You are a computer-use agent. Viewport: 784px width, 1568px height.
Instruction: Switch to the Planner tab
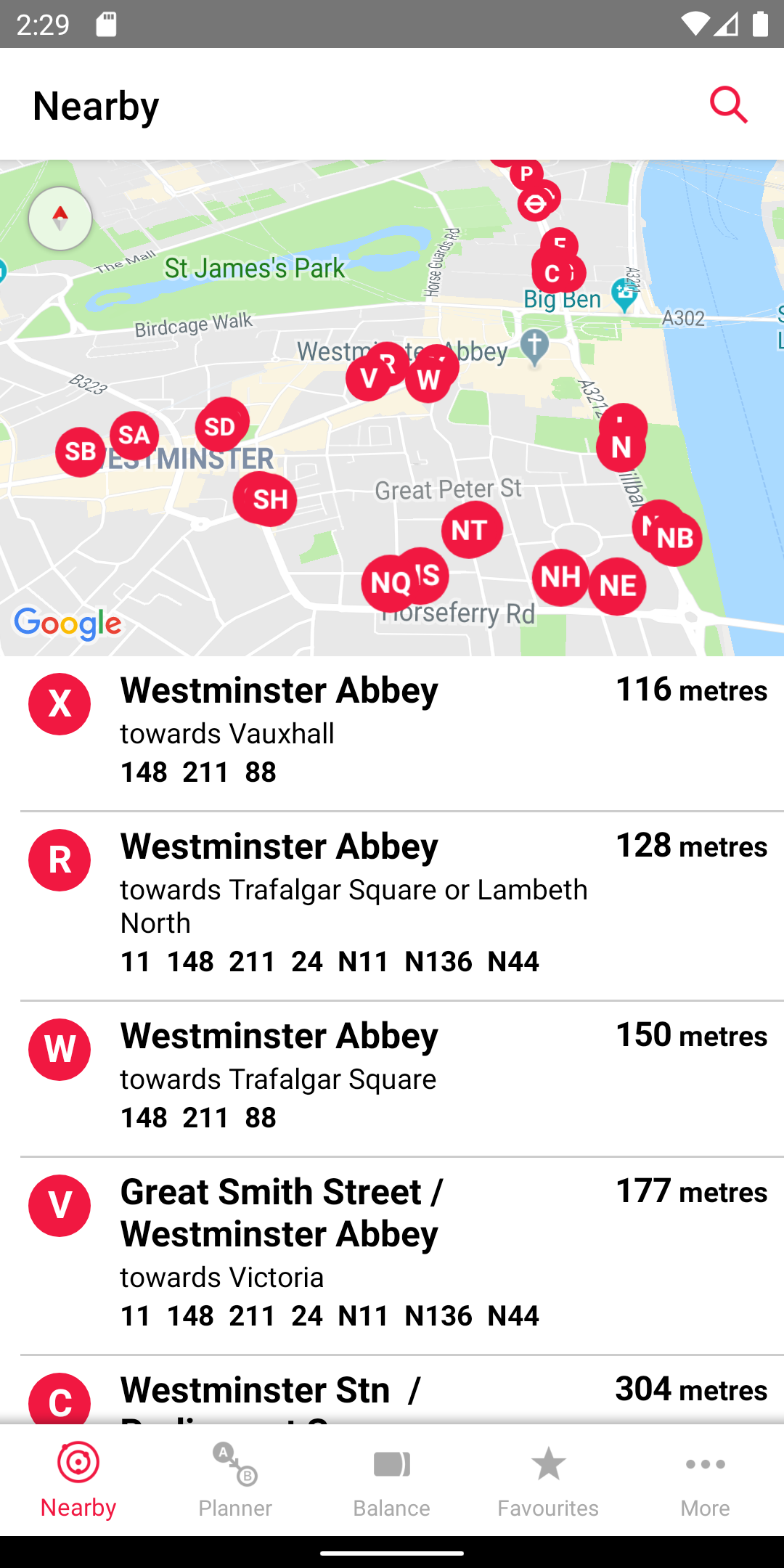235,1480
